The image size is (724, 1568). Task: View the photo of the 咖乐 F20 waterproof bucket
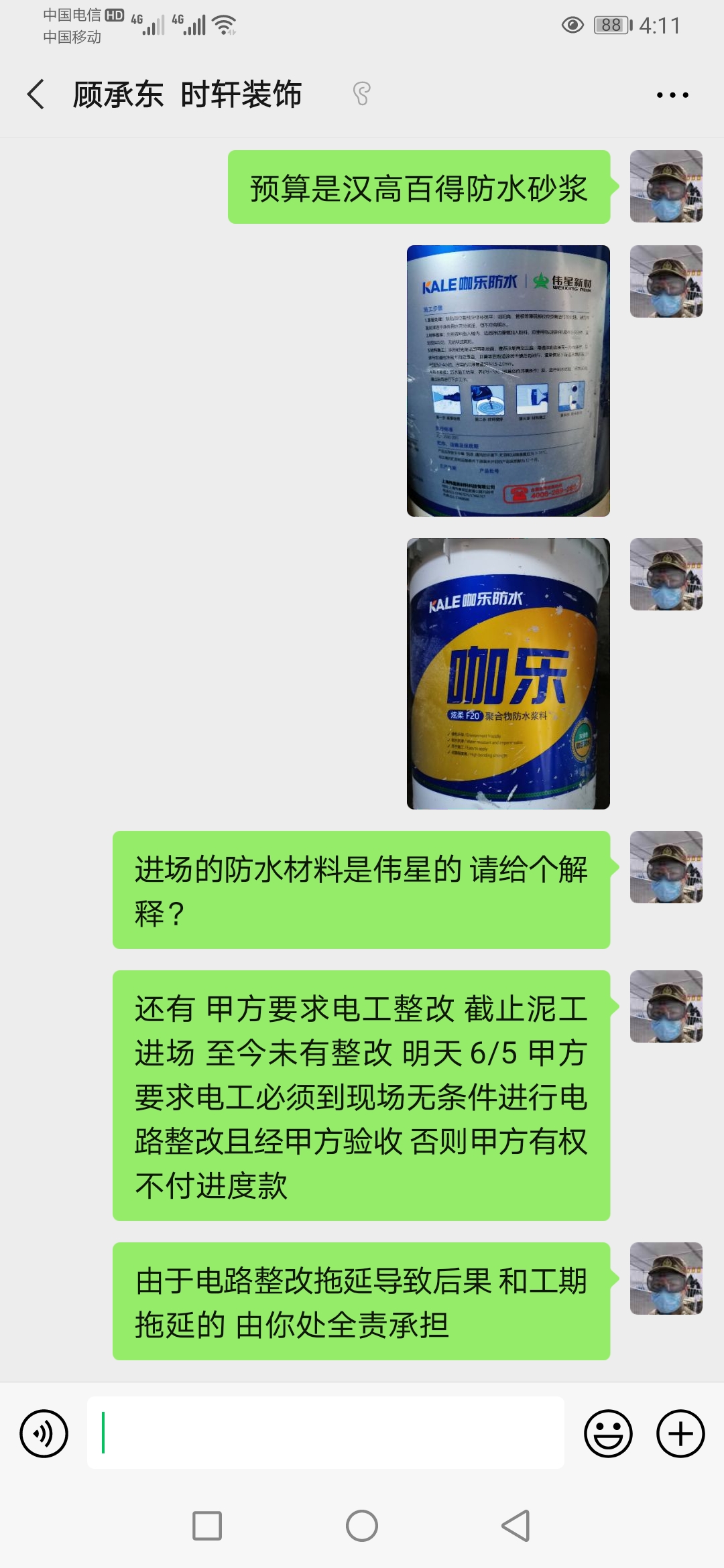[508, 673]
